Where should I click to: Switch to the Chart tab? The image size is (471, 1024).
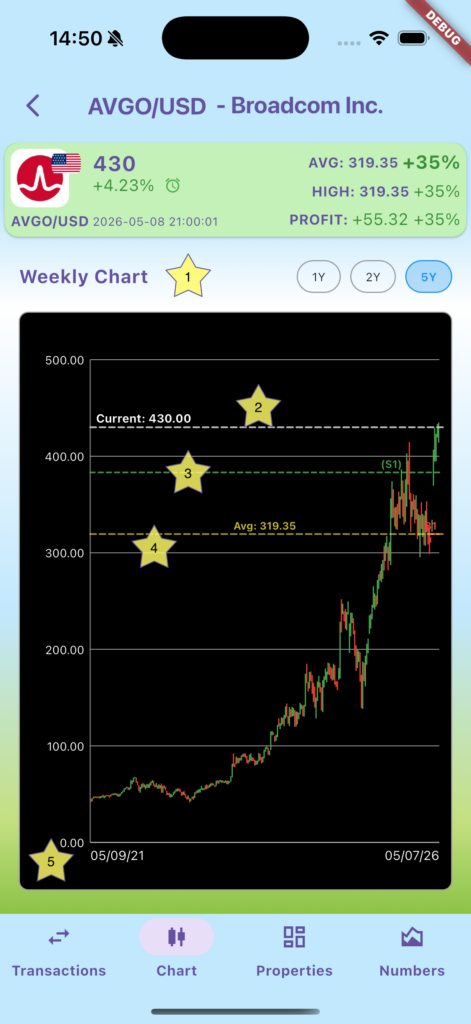176,949
